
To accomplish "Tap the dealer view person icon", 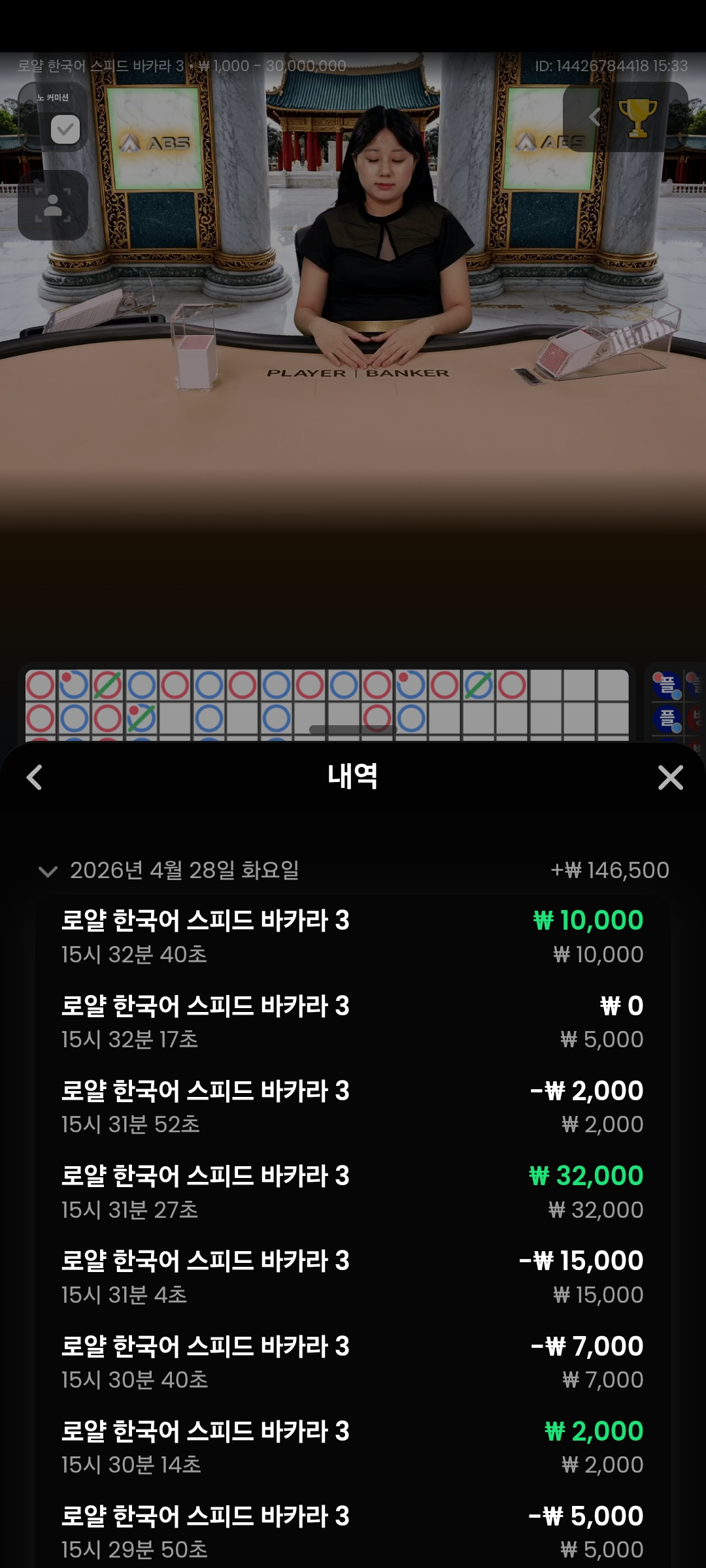I will (53, 205).
